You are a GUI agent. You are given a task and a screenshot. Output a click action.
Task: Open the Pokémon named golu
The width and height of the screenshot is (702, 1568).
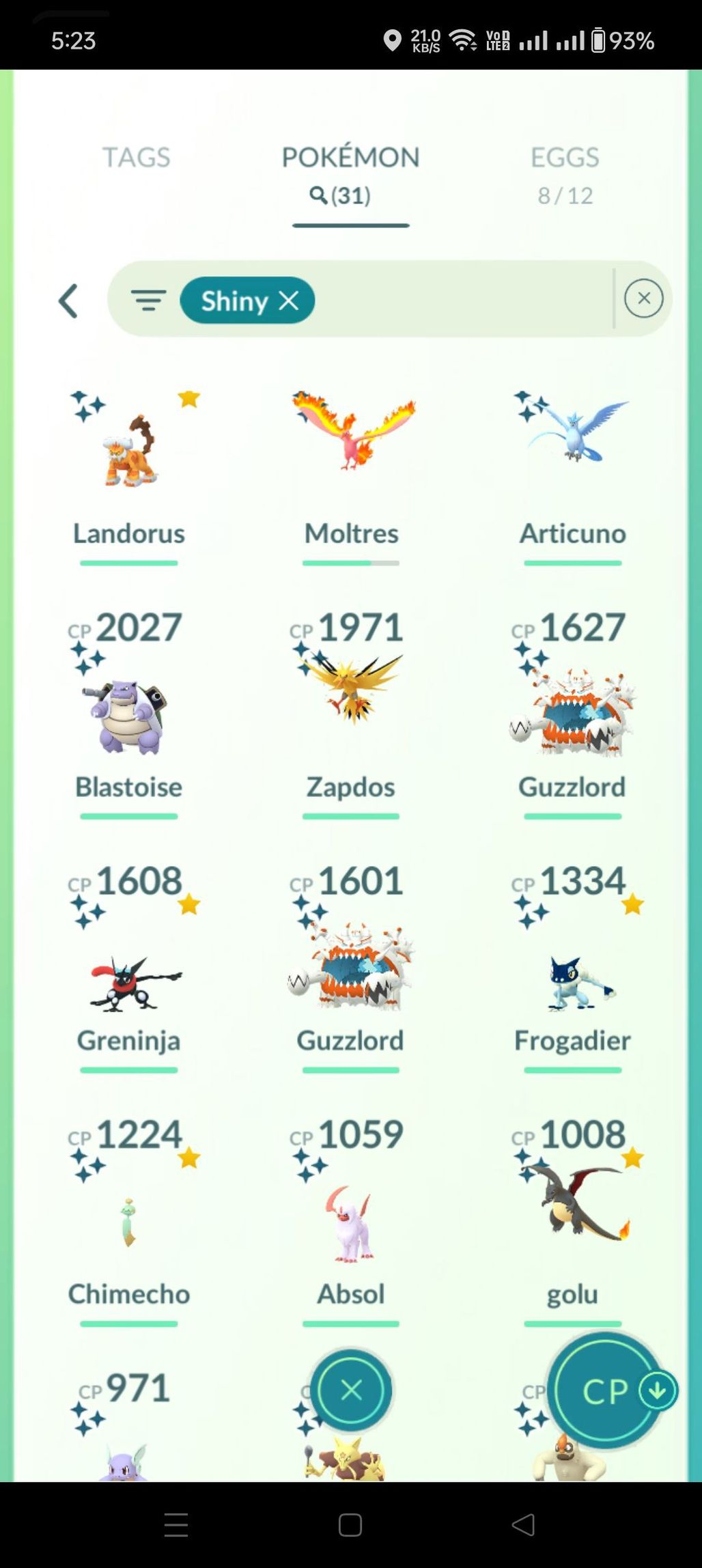572,1222
